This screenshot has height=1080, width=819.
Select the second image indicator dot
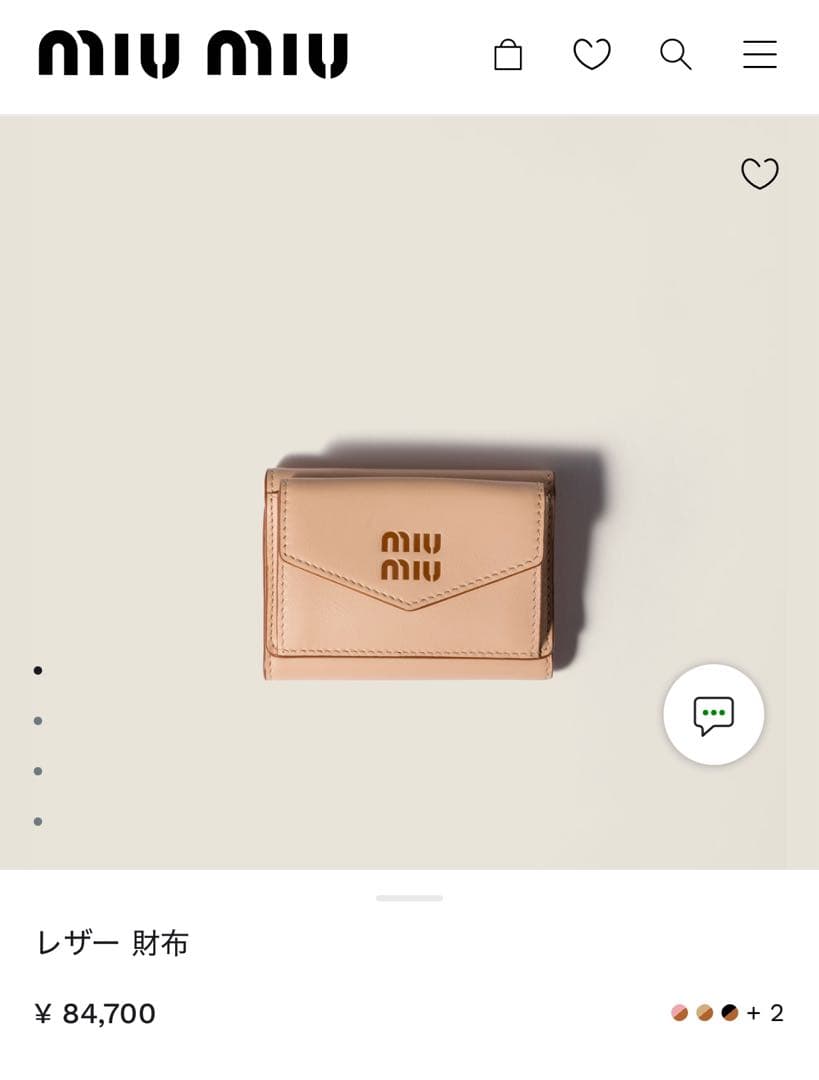pos(38,720)
